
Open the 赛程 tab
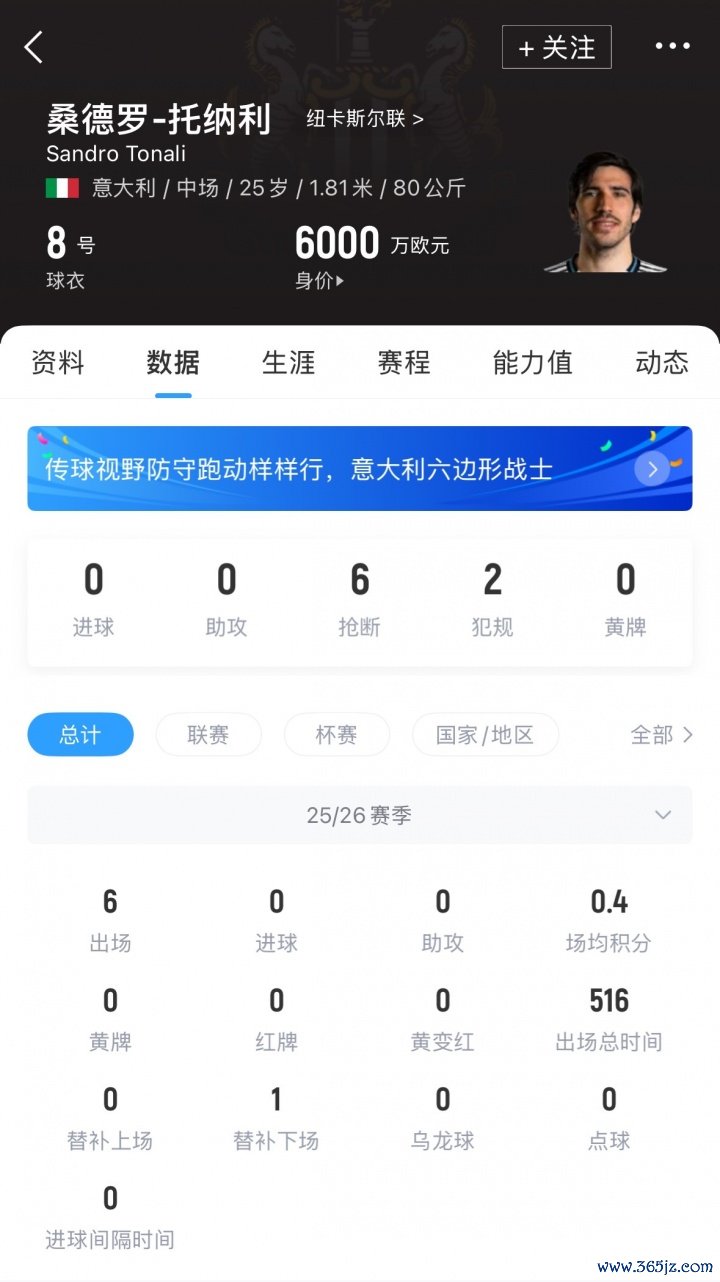[403, 362]
